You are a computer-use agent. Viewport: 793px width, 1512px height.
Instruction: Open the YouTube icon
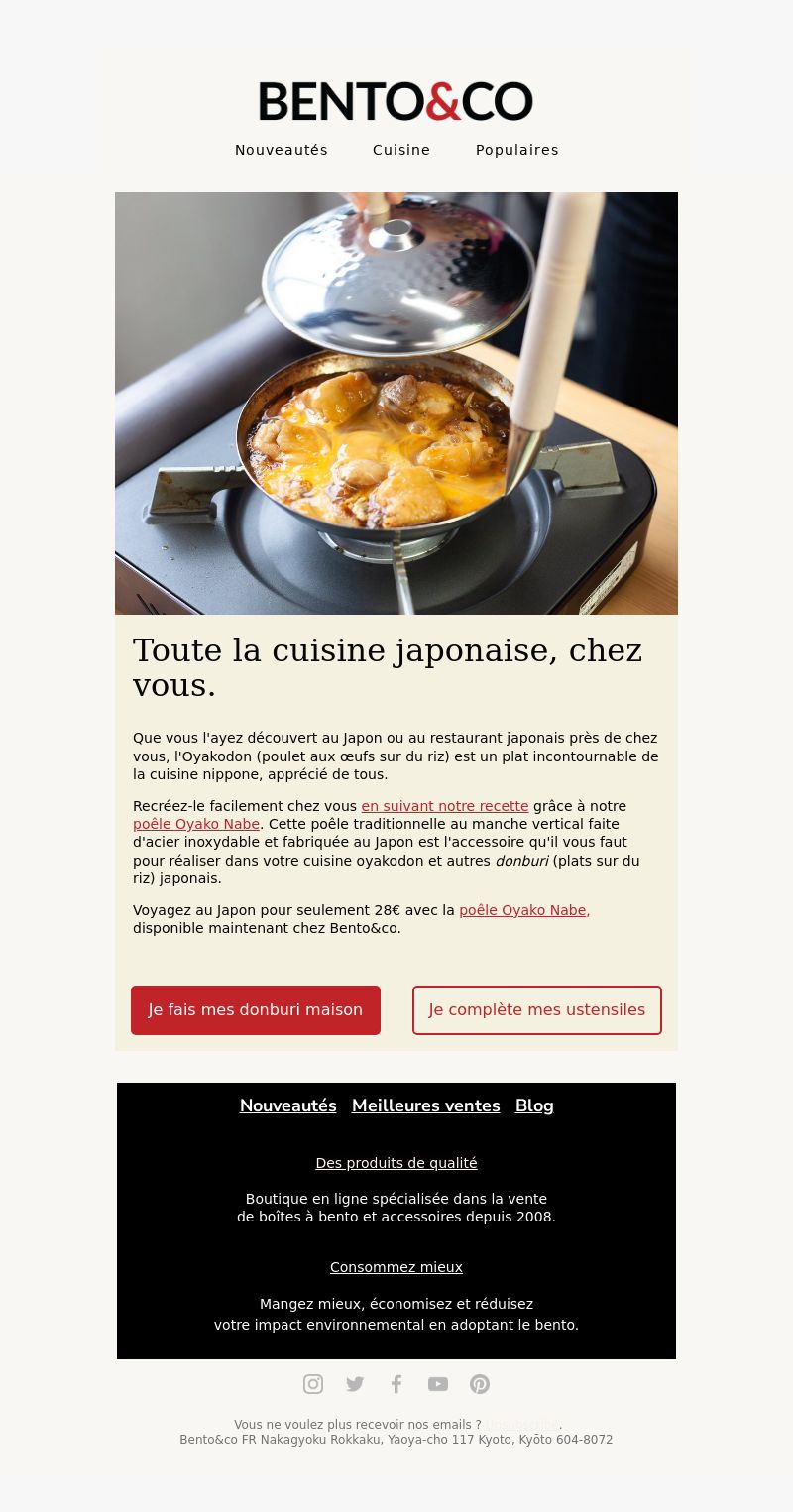point(438,1384)
